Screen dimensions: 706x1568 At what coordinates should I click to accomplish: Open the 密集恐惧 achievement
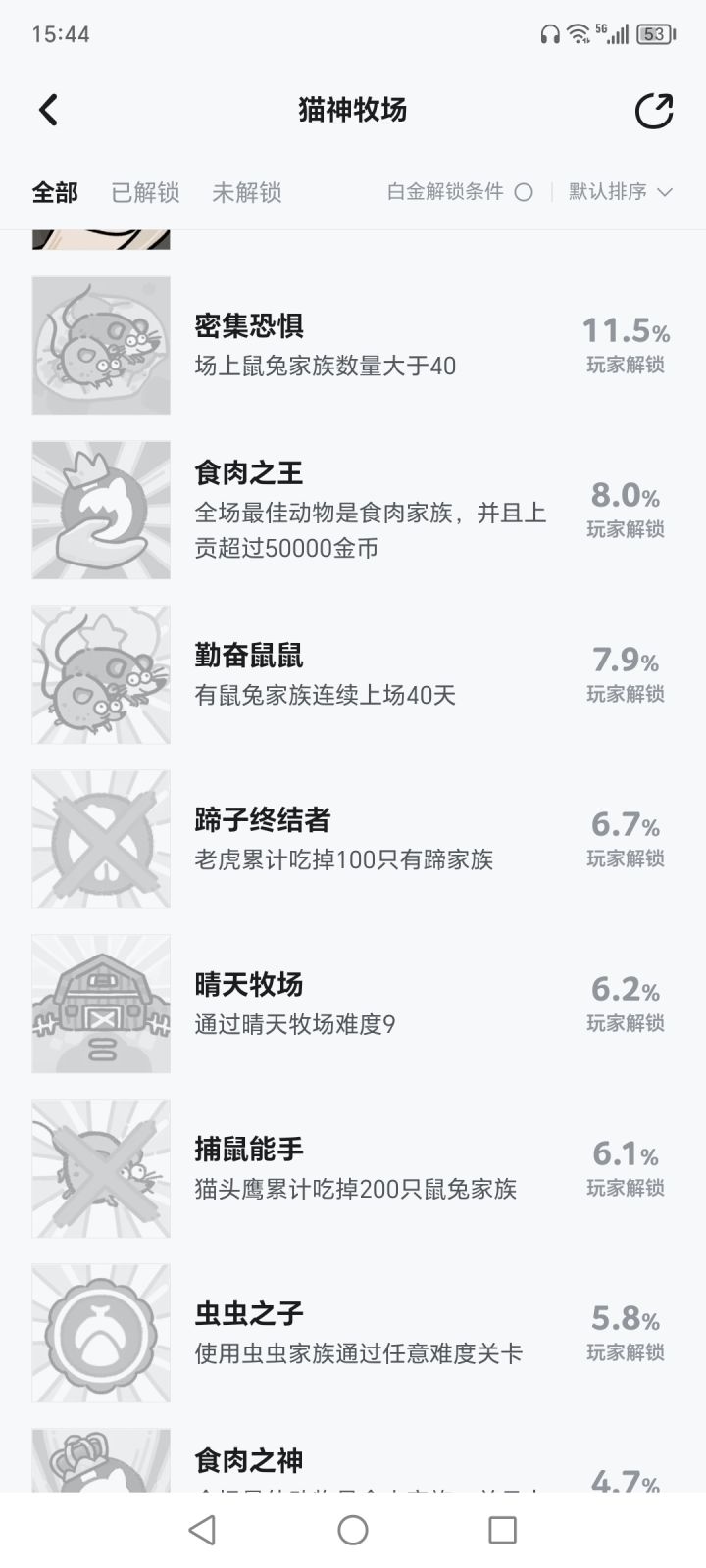(x=353, y=345)
